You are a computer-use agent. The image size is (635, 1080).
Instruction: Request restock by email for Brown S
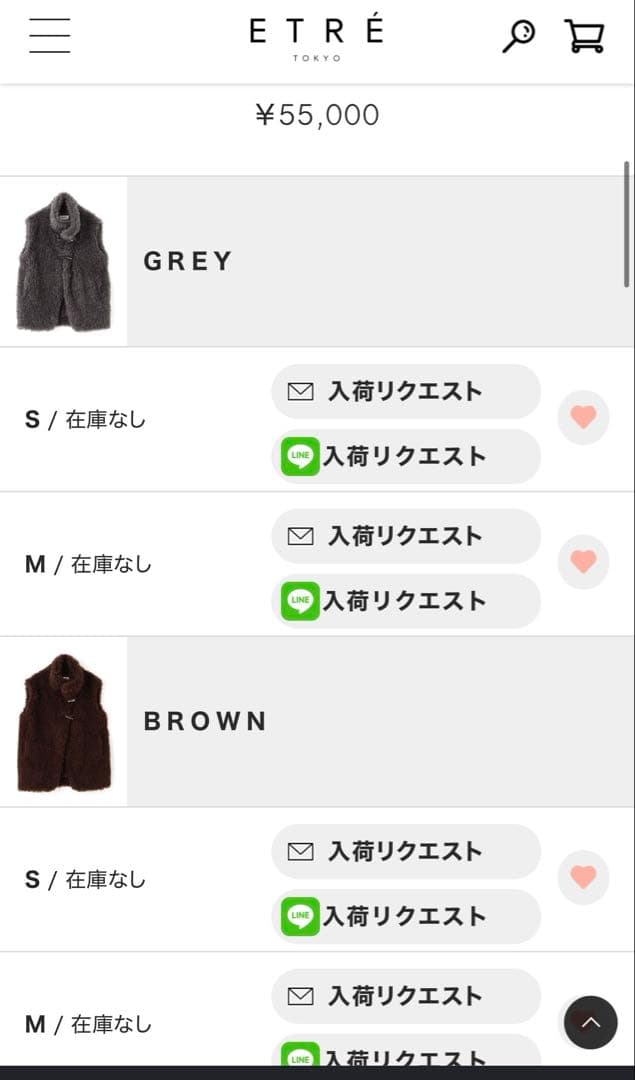pyautogui.click(x=405, y=851)
